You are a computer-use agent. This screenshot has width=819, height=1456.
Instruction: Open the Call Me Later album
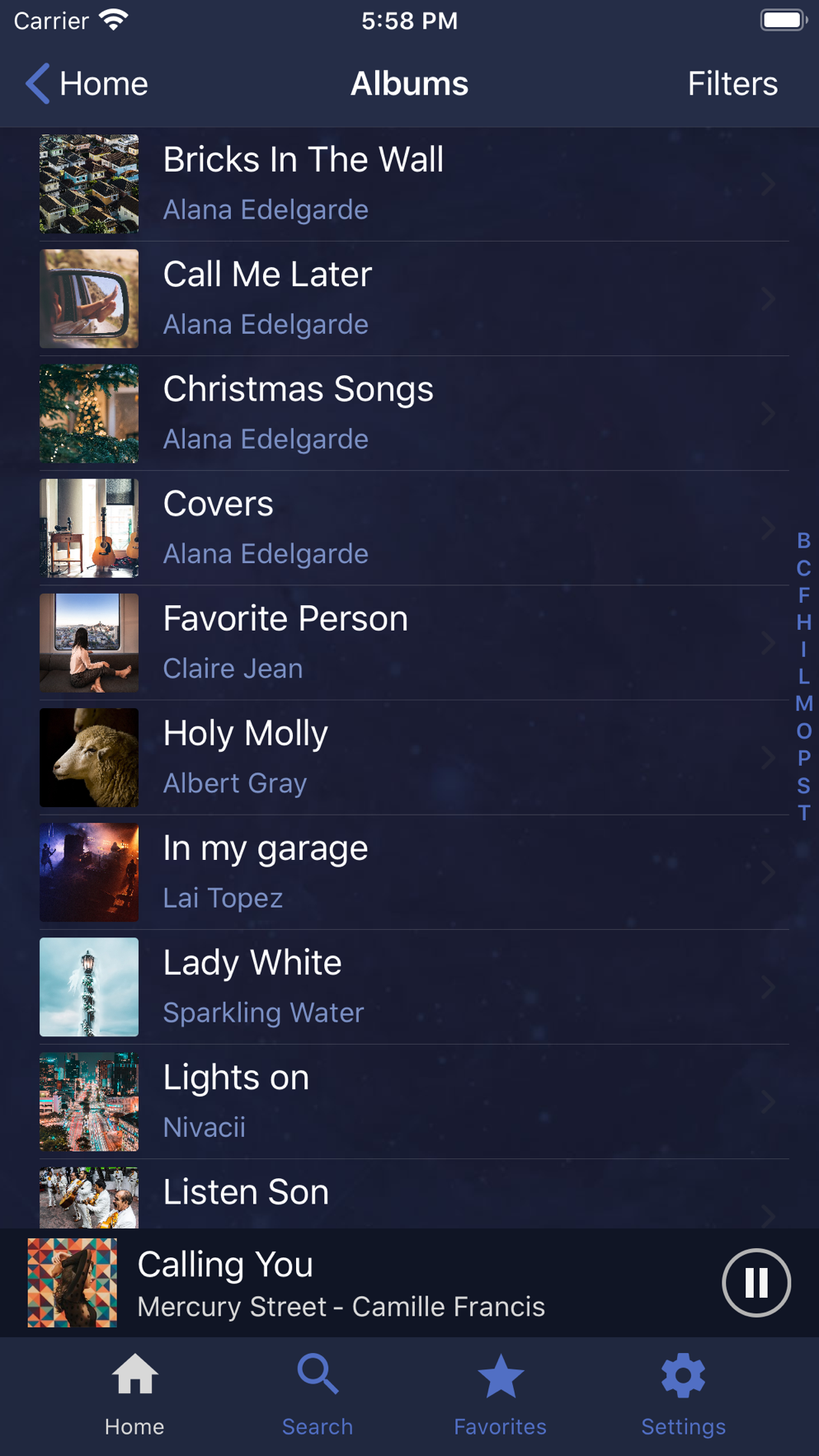pyautogui.click(x=412, y=298)
